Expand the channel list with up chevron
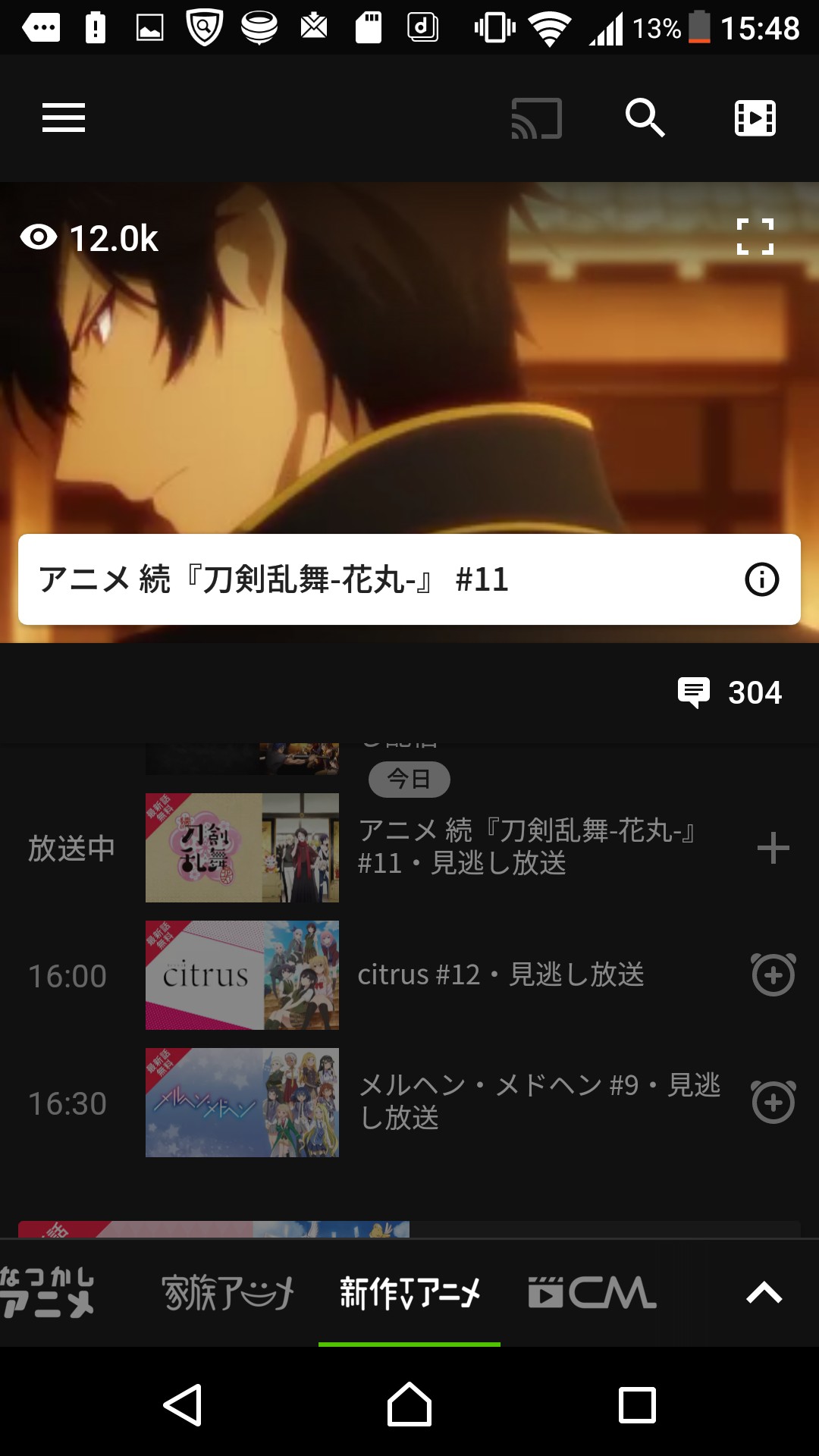Image resolution: width=819 pixels, height=1456 pixels. pyautogui.click(x=764, y=1293)
